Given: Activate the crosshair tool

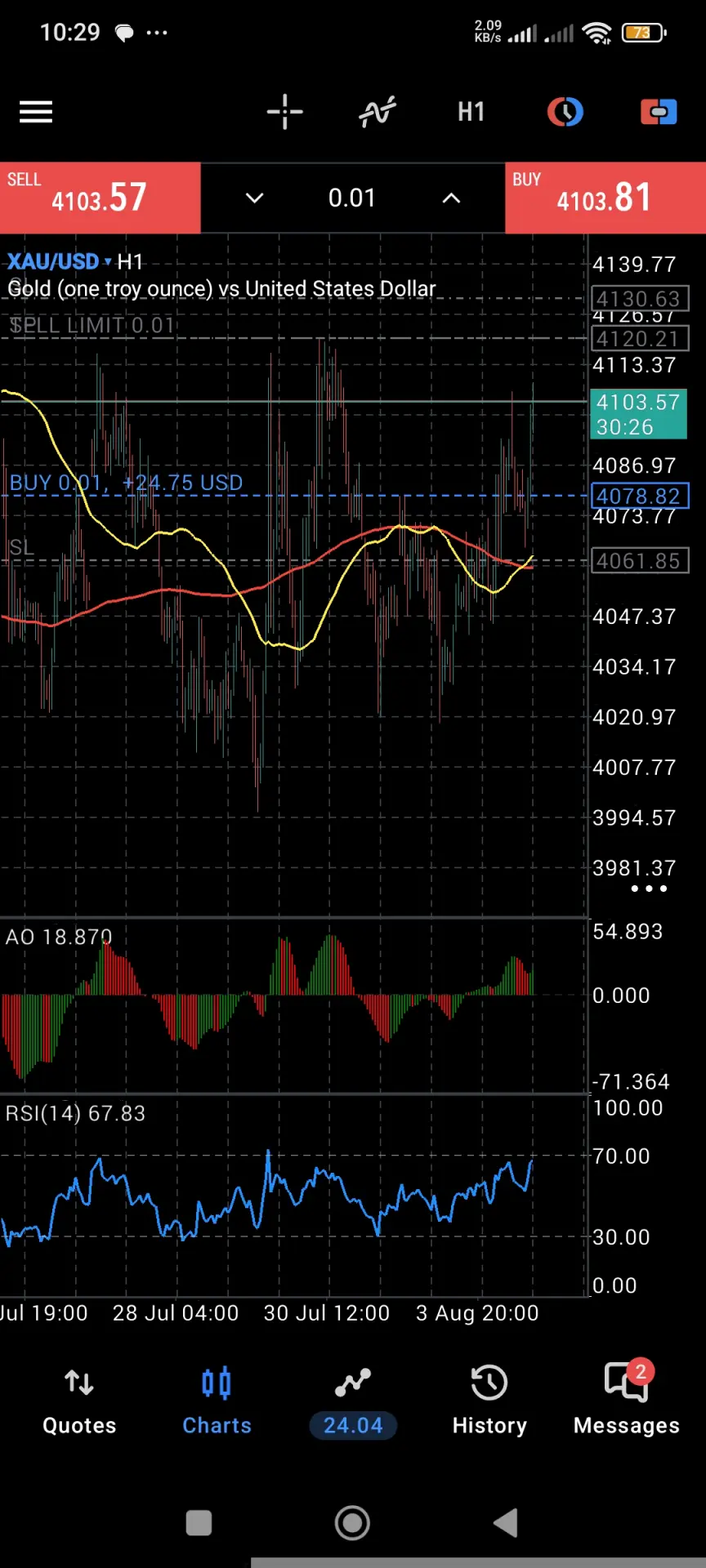Looking at the screenshot, I should 284,112.
